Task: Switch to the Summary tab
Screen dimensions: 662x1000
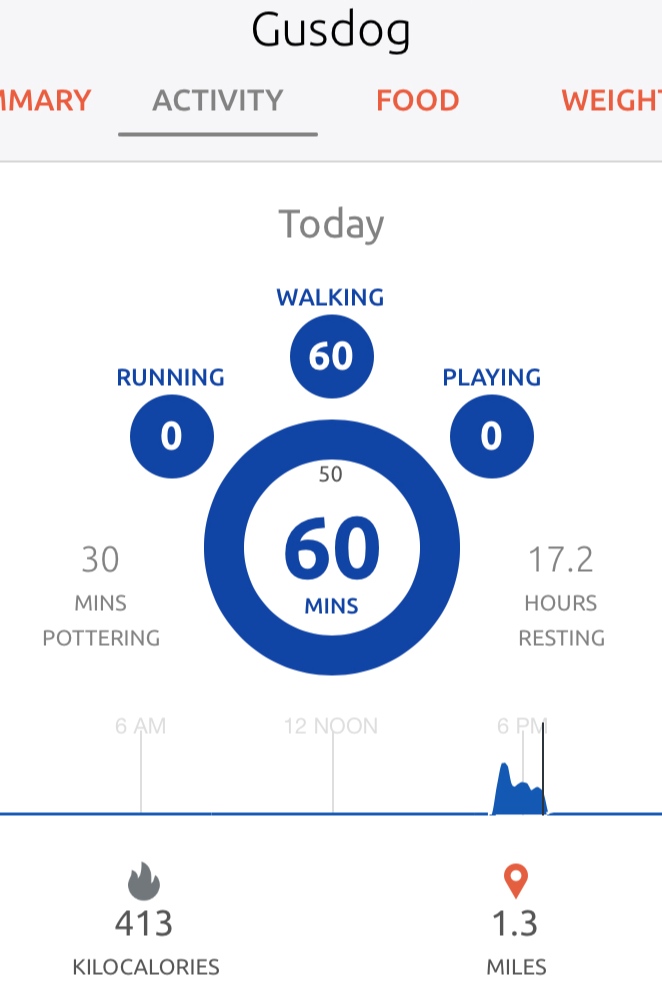Action: [44, 101]
